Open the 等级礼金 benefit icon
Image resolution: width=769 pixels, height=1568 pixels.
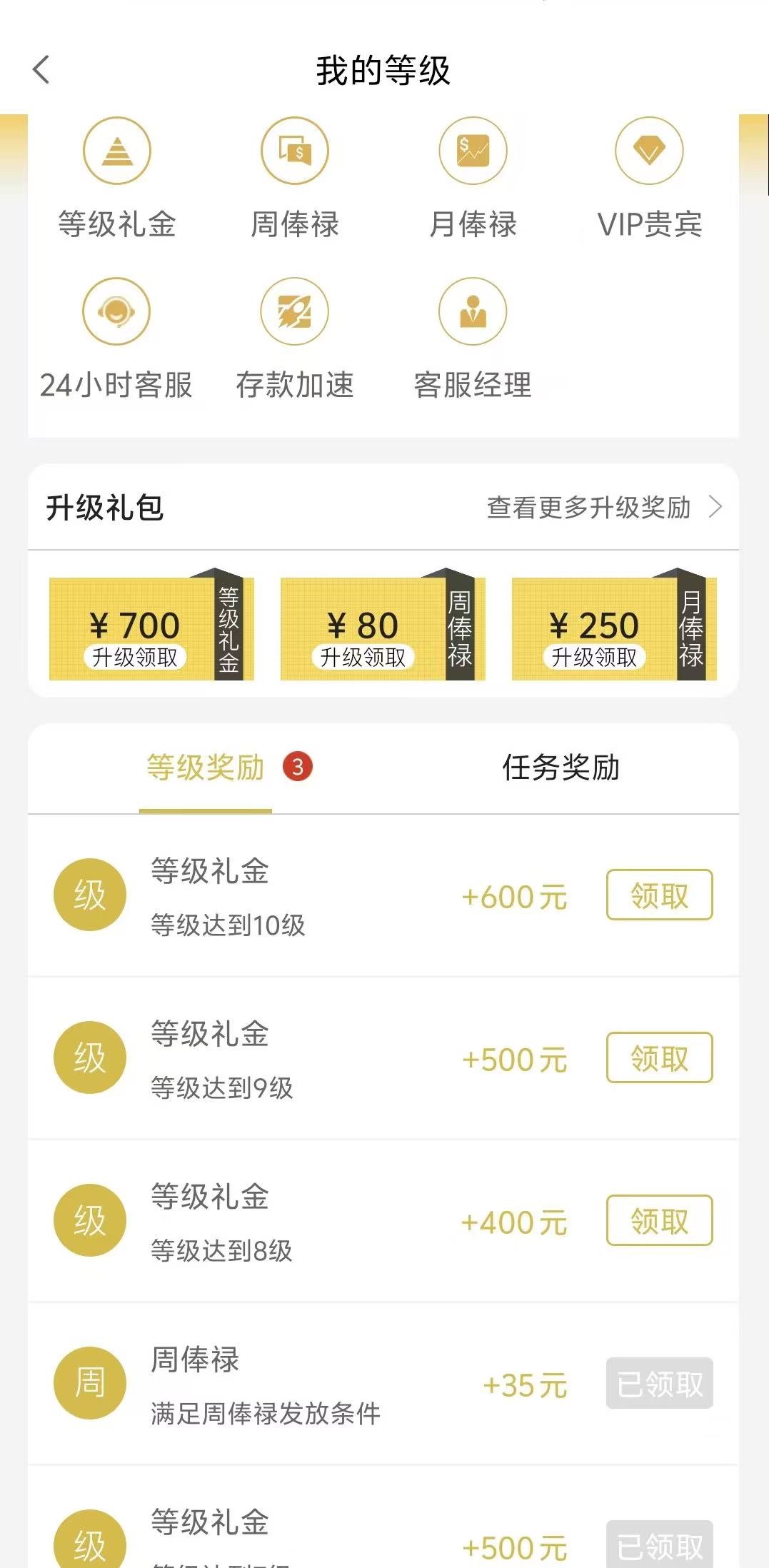click(x=117, y=151)
